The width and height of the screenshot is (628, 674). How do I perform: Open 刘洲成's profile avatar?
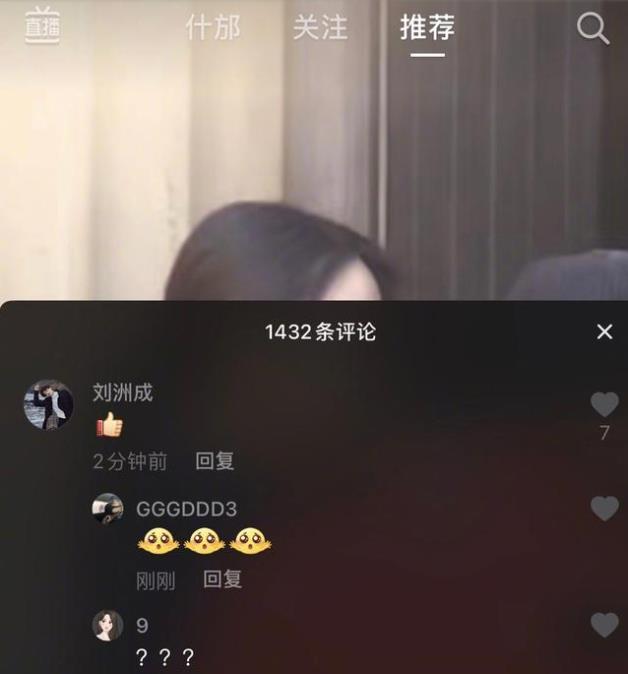tap(48, 404)
